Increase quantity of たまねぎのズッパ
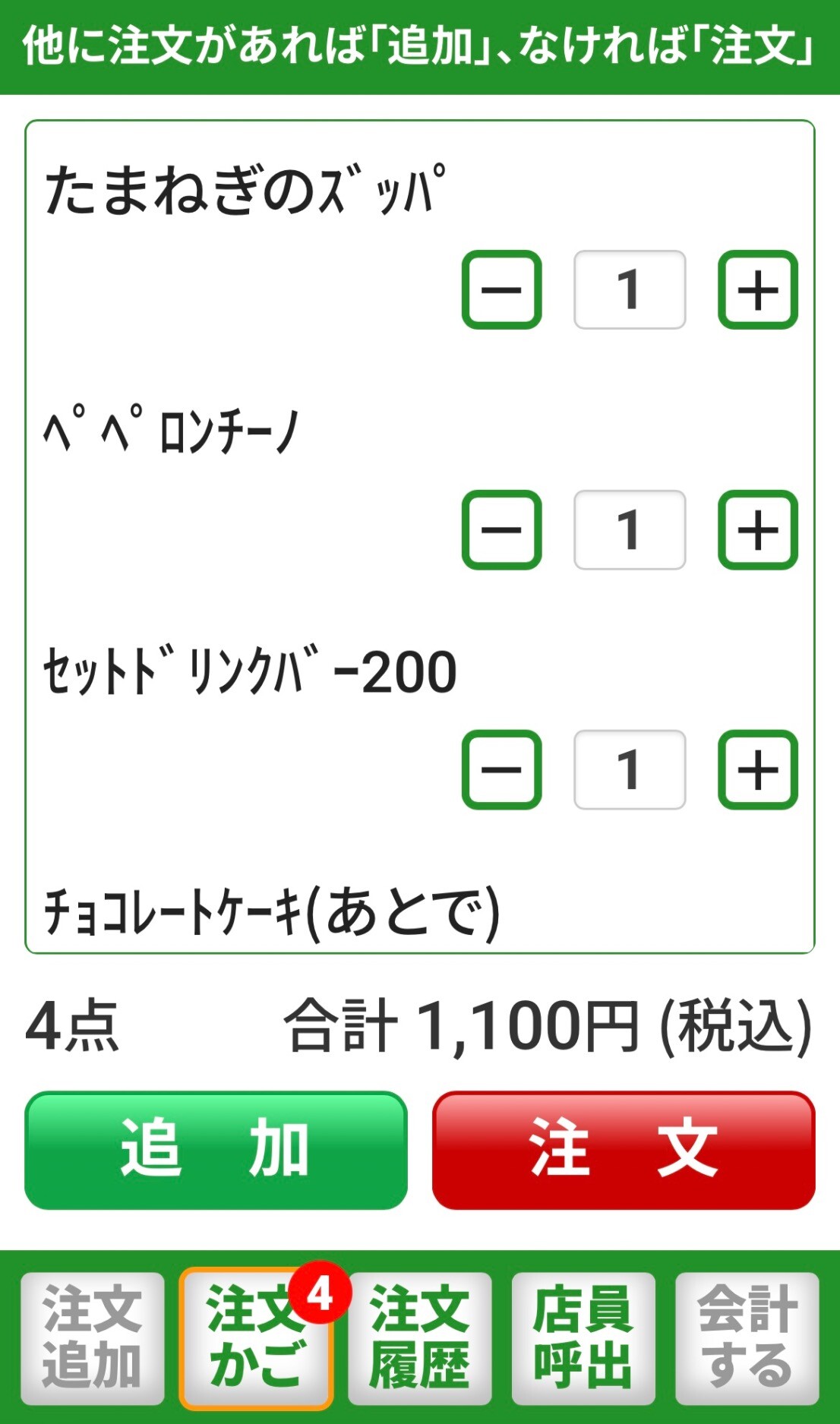The width and height of the screenshot is (840, 1424). point(757,289)
